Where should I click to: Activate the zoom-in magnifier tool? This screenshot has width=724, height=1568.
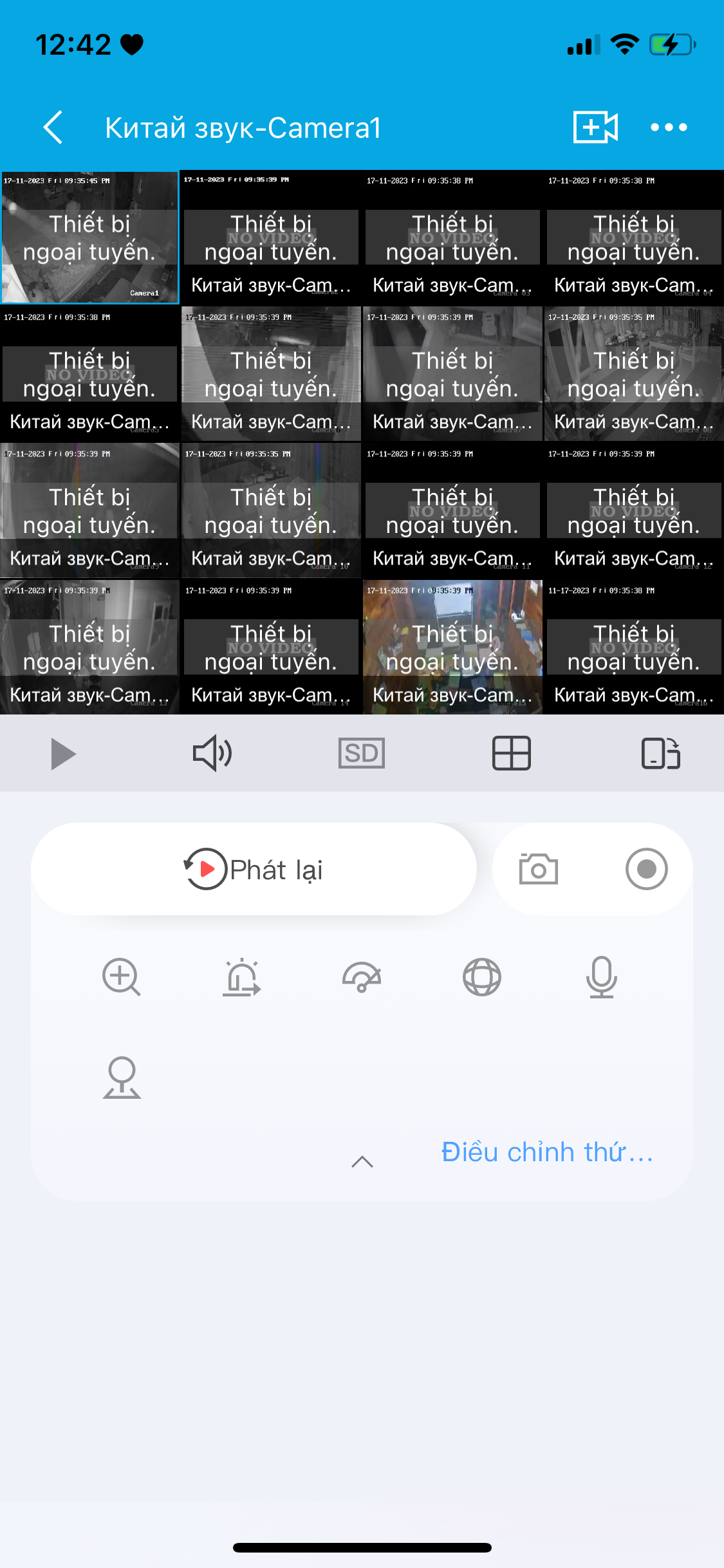coord(121,977)
